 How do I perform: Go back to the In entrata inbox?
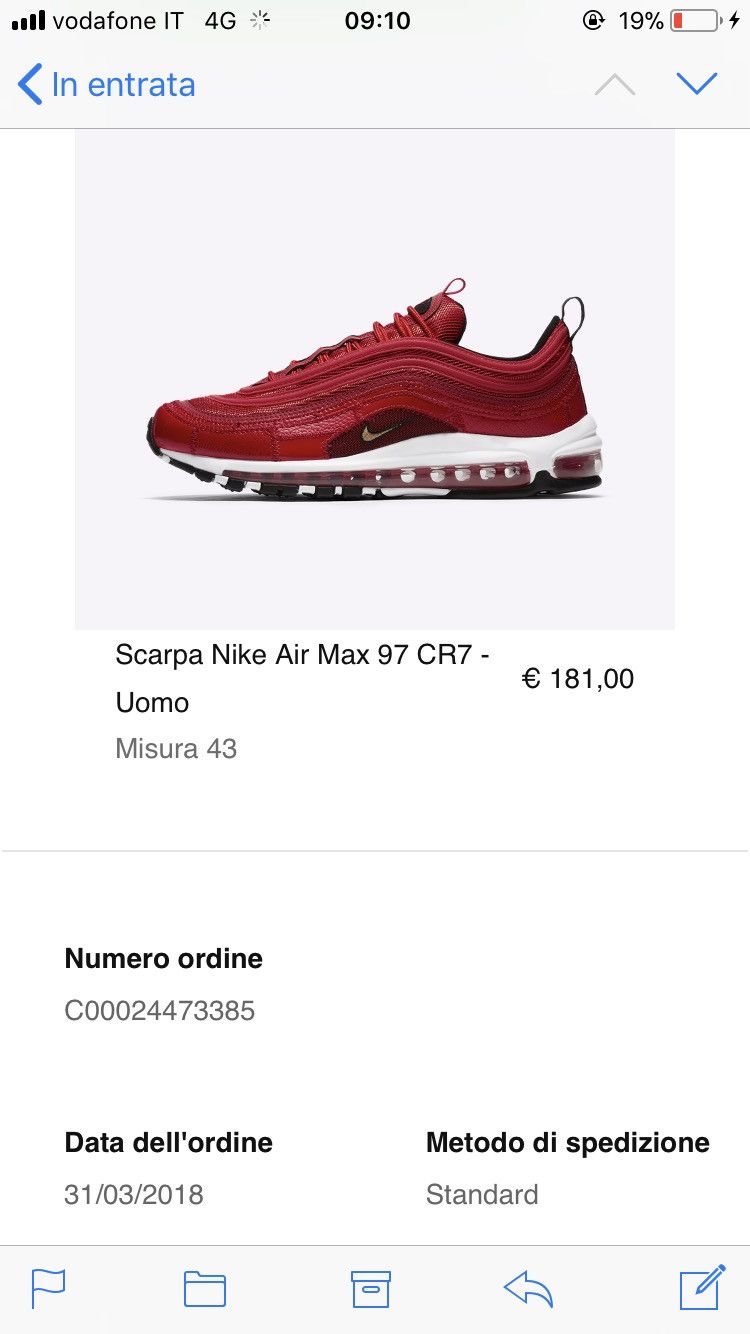click(106, 85)
